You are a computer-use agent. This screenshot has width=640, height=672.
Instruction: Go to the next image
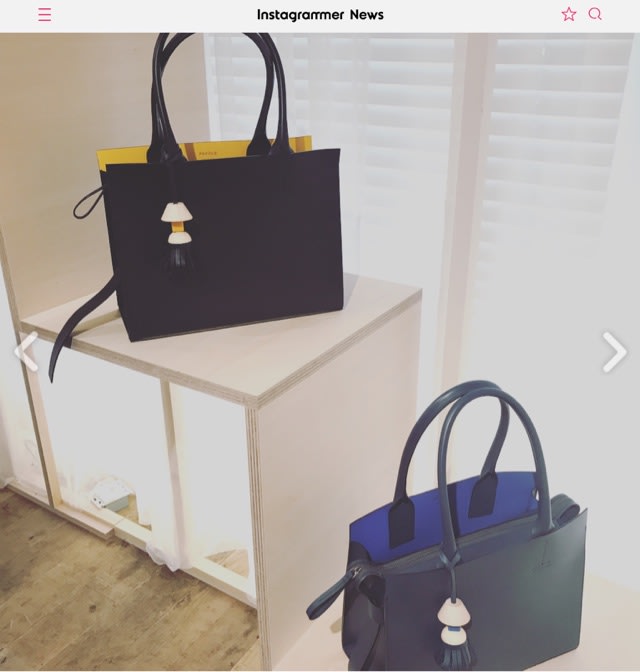tap(614, 352)
